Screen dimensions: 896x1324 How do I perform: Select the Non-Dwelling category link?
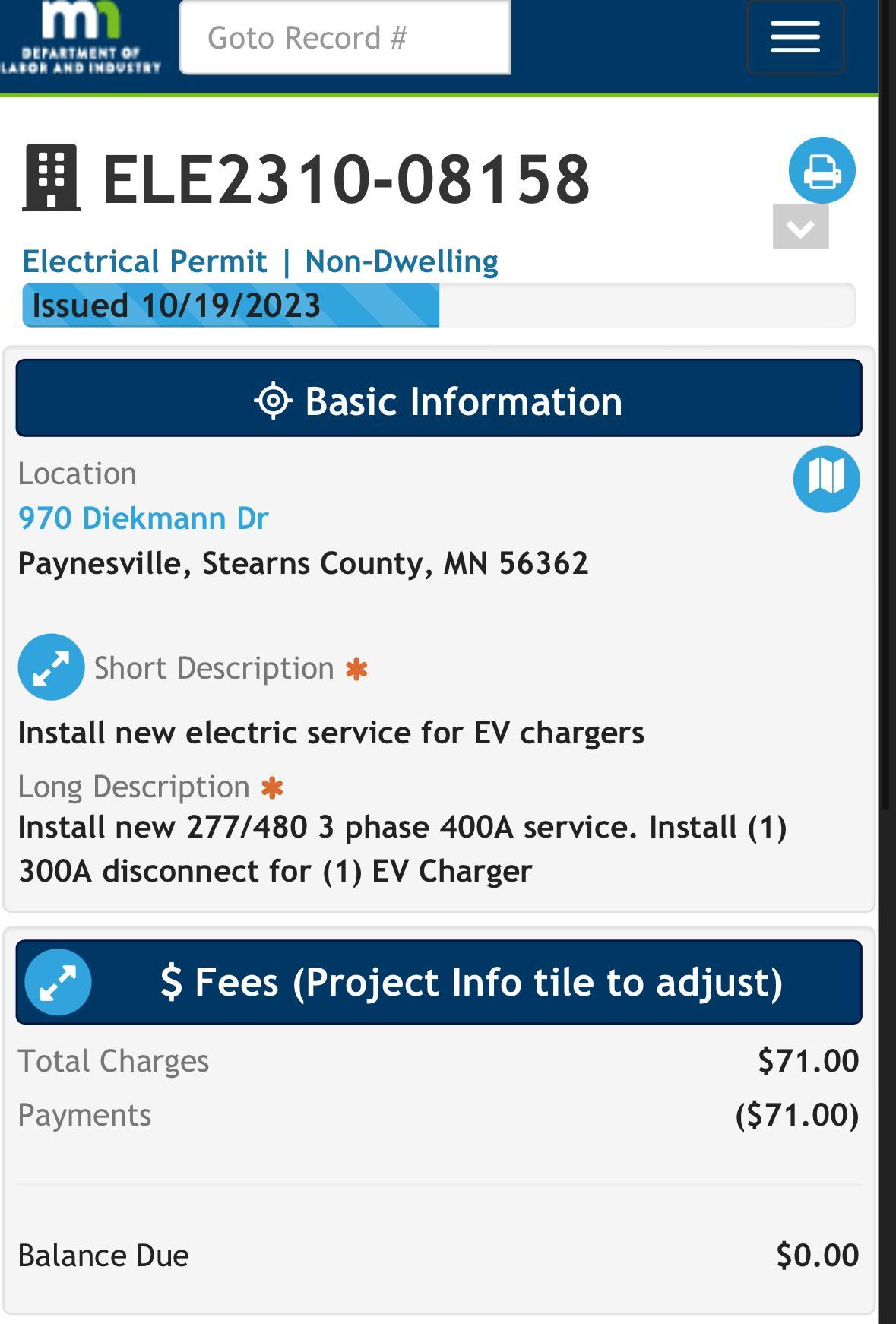tap(402, 261)
